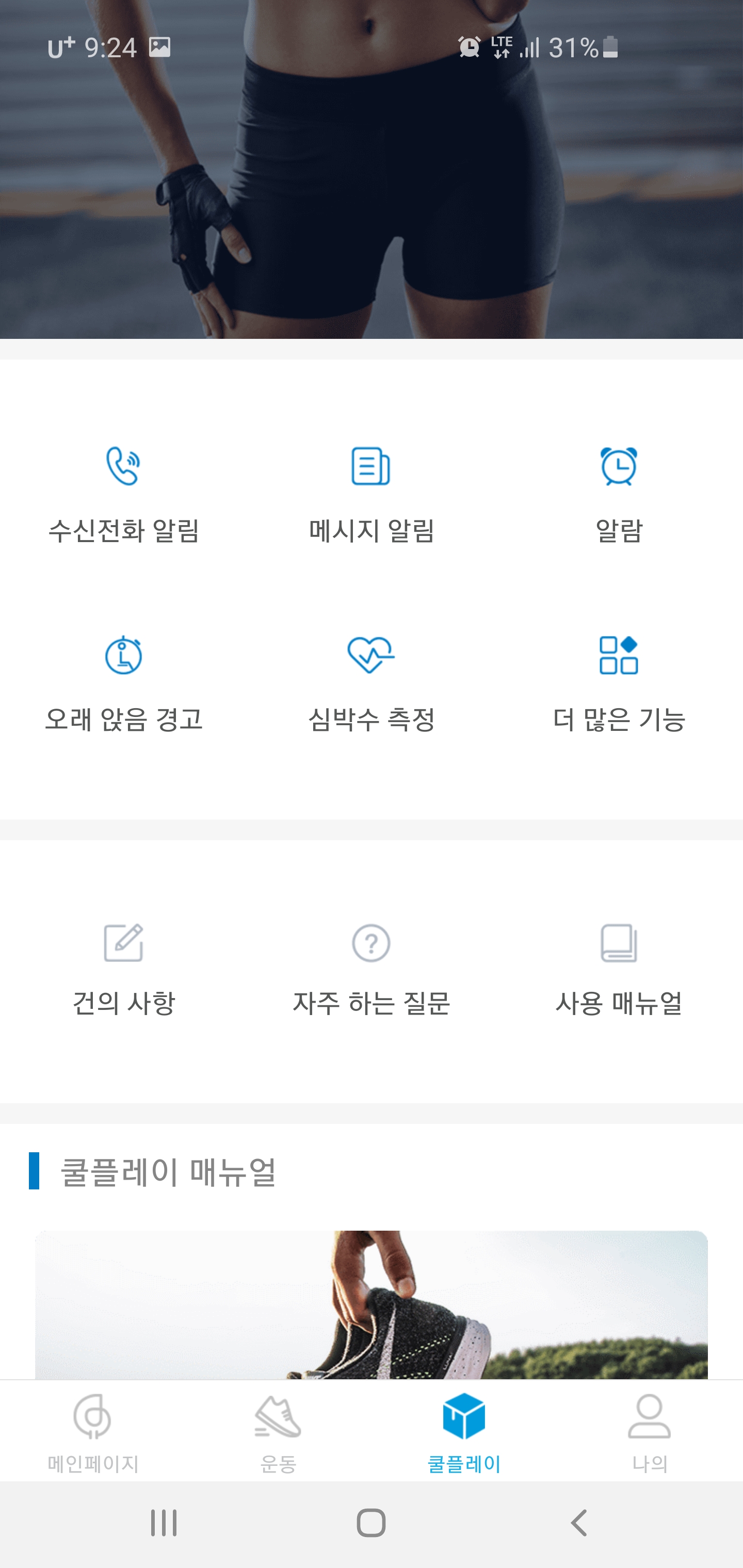743x1568 pixels.
Task: Open the 알람 feature
Action: [x=619, y=493]
